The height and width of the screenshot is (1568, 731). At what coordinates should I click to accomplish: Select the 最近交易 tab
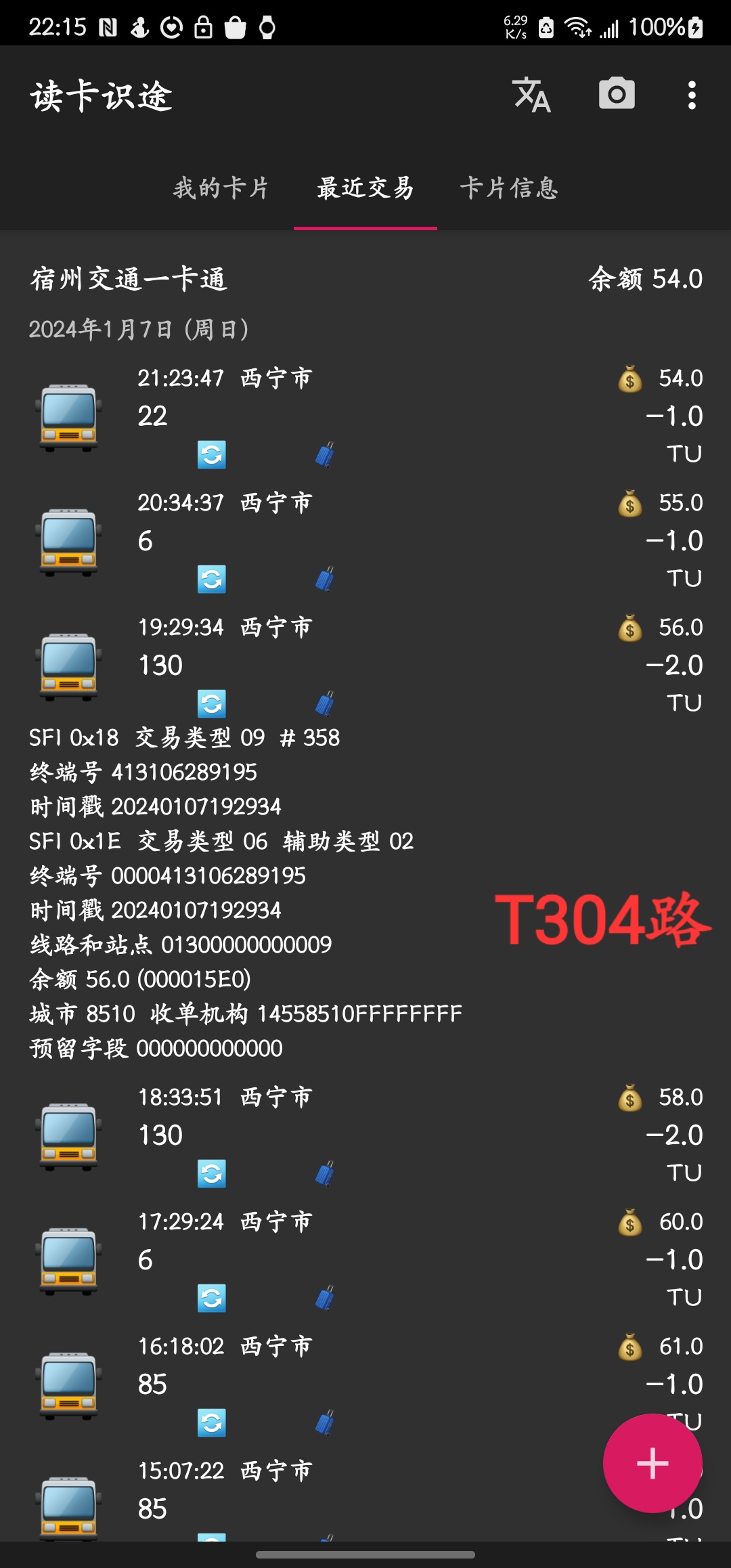coord(365,188)
